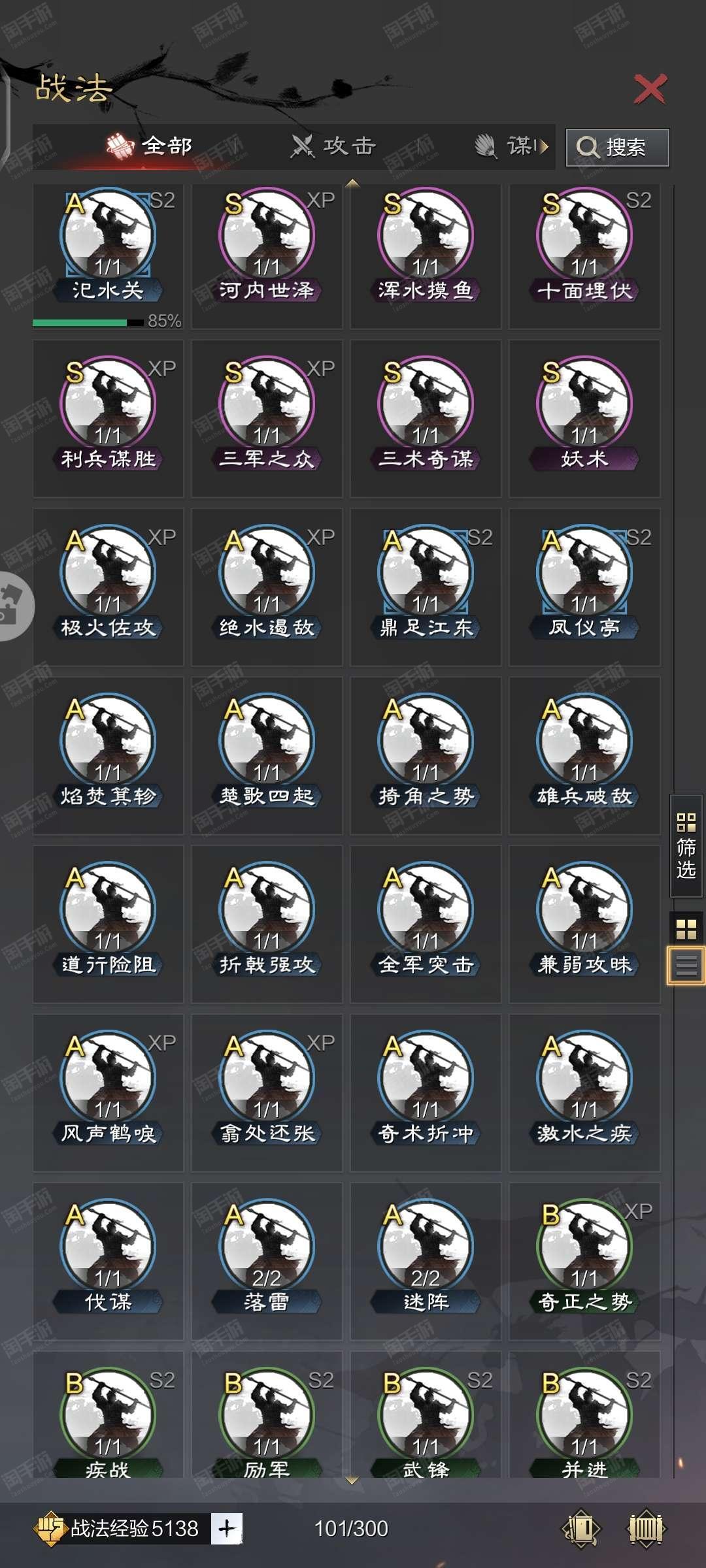Switch to the 攻击 tab
Image resolution: width=706 pixels, height=1568 pixels.
click(x=333, y=146)
